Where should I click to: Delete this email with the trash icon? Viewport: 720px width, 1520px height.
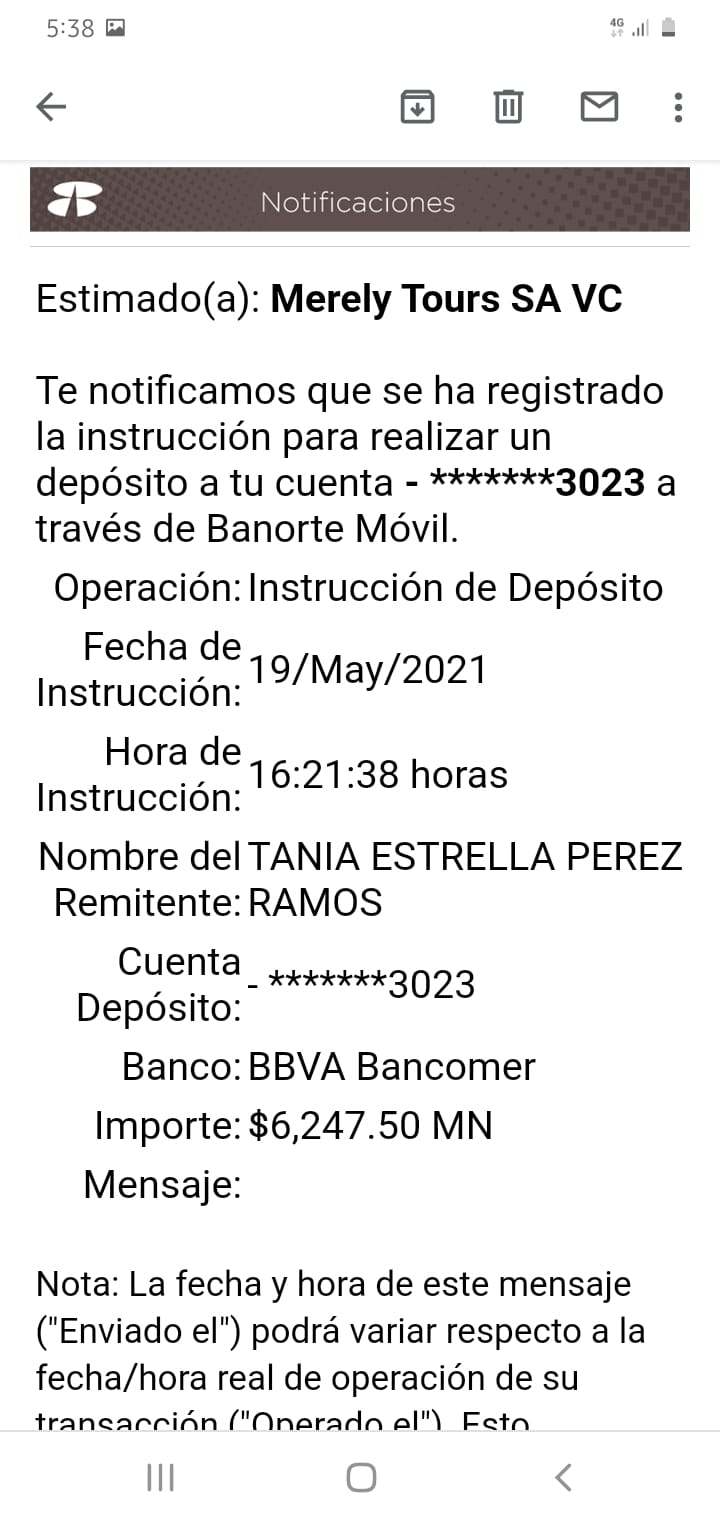[x=508, y=106]
